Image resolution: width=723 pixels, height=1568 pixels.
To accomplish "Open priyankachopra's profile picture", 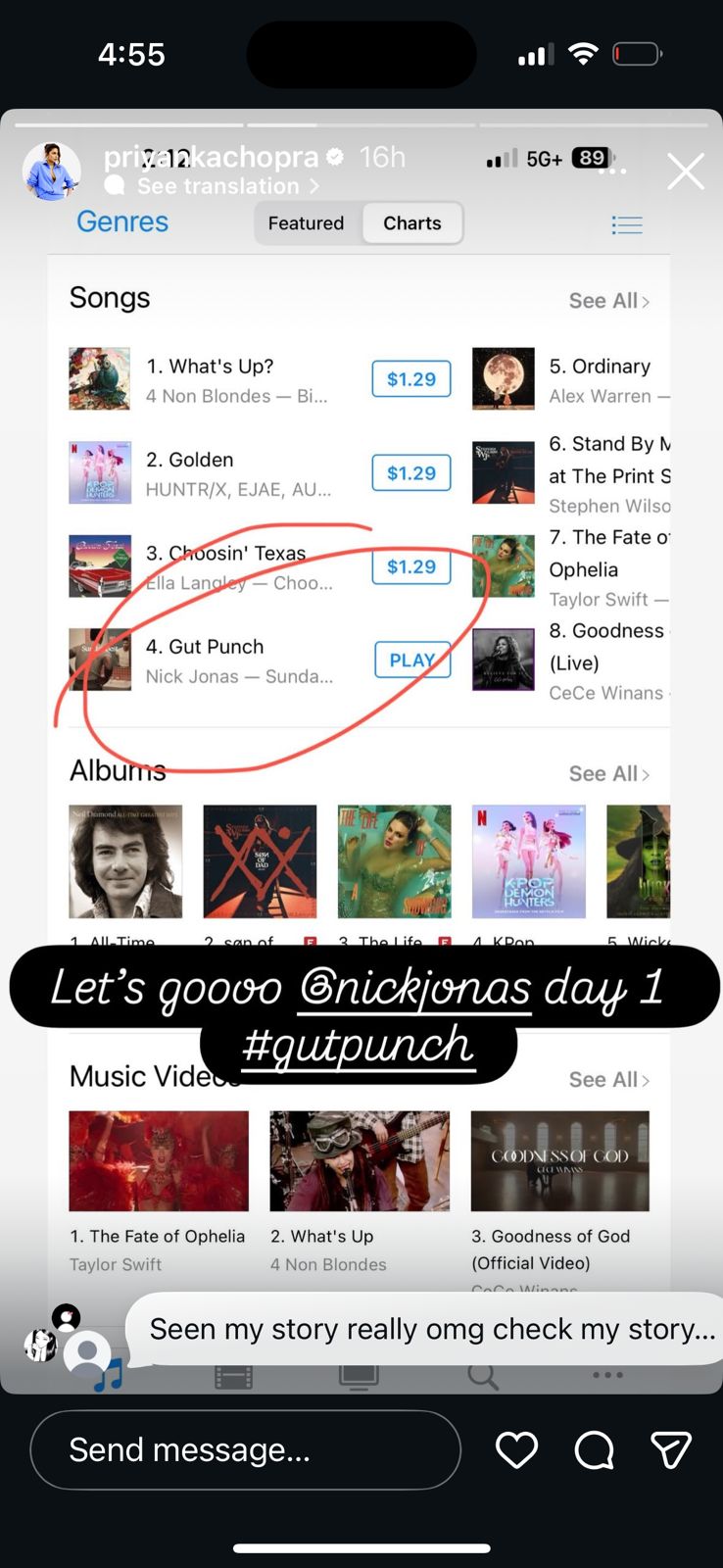I will click(x=51, y=171).
